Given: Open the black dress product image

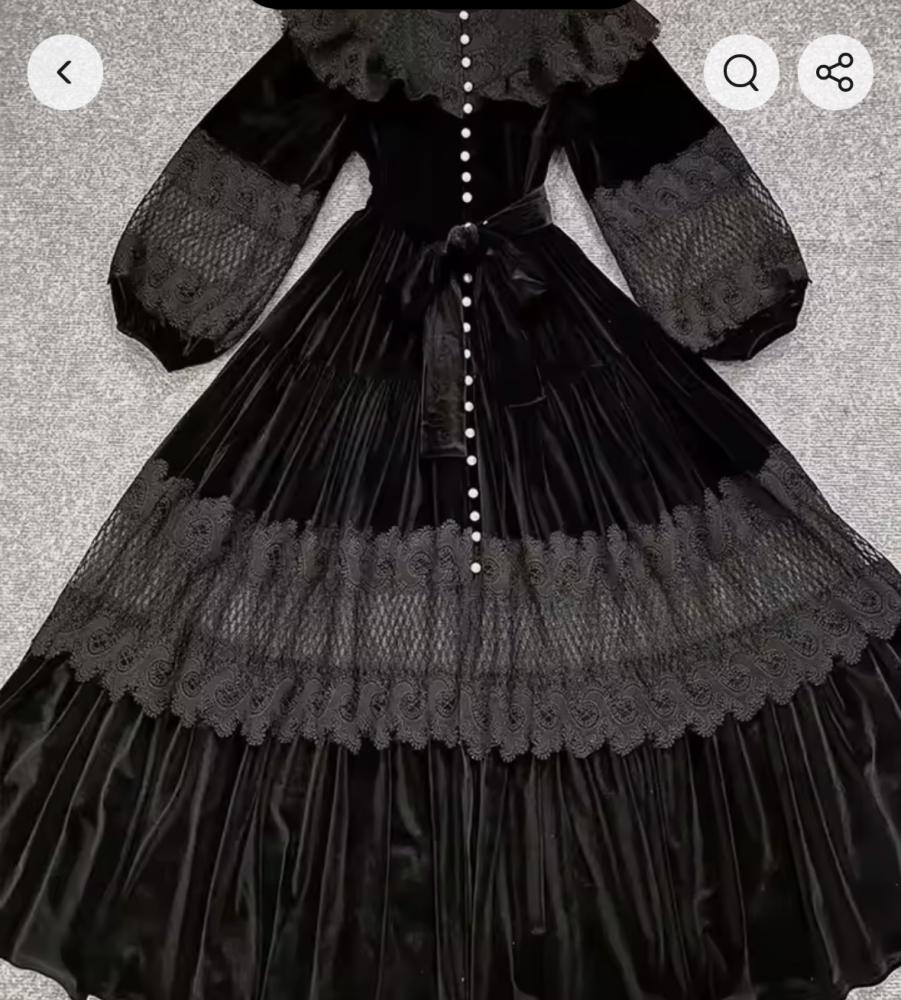Looking at the screenshot, I should pos(450,504).
